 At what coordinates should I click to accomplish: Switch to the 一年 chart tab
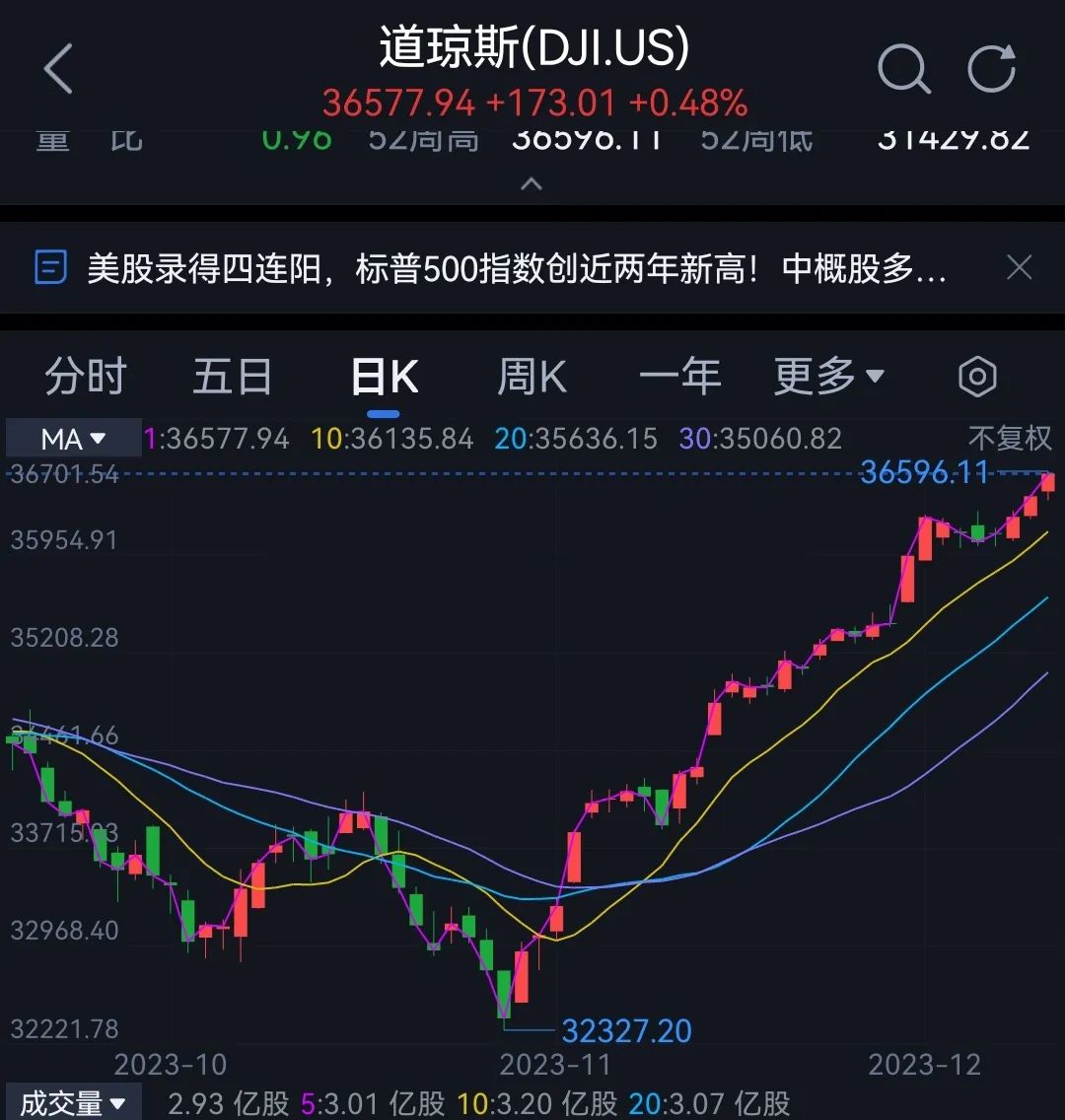point(679,377)
